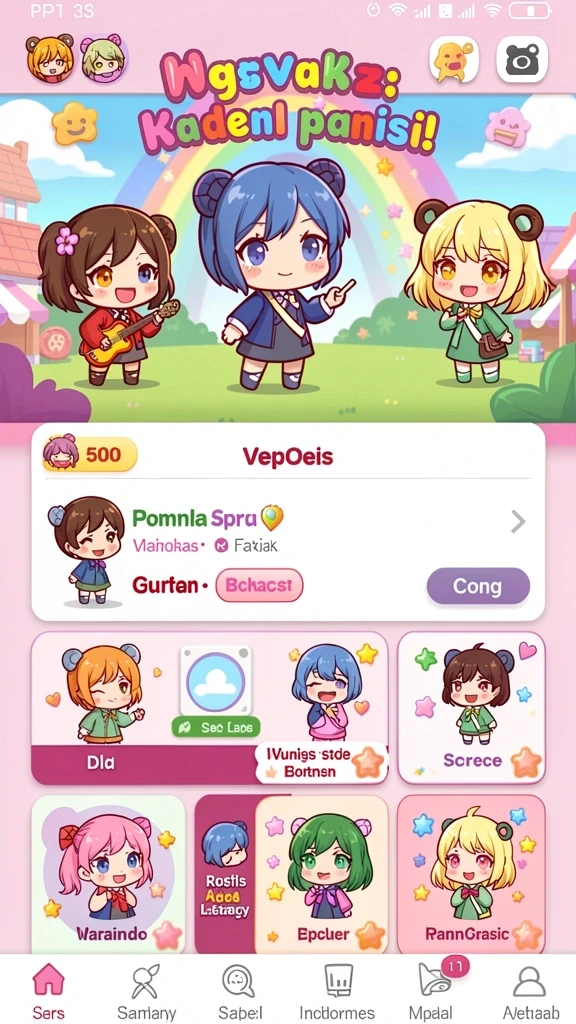
Task: Tap the 500 coin counter badge
Action: (x=90, y=454)
